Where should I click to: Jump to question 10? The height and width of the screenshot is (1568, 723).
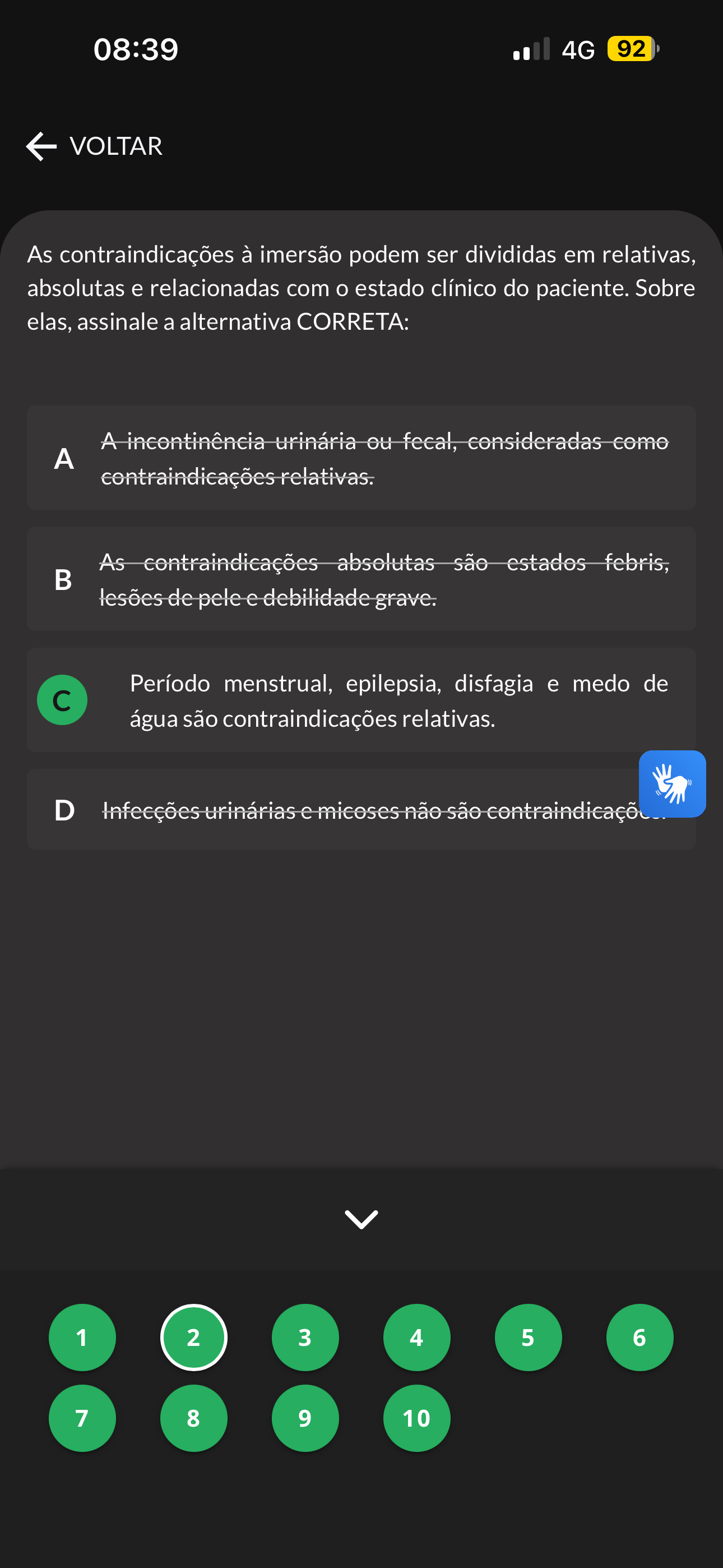coord(417,1418)
